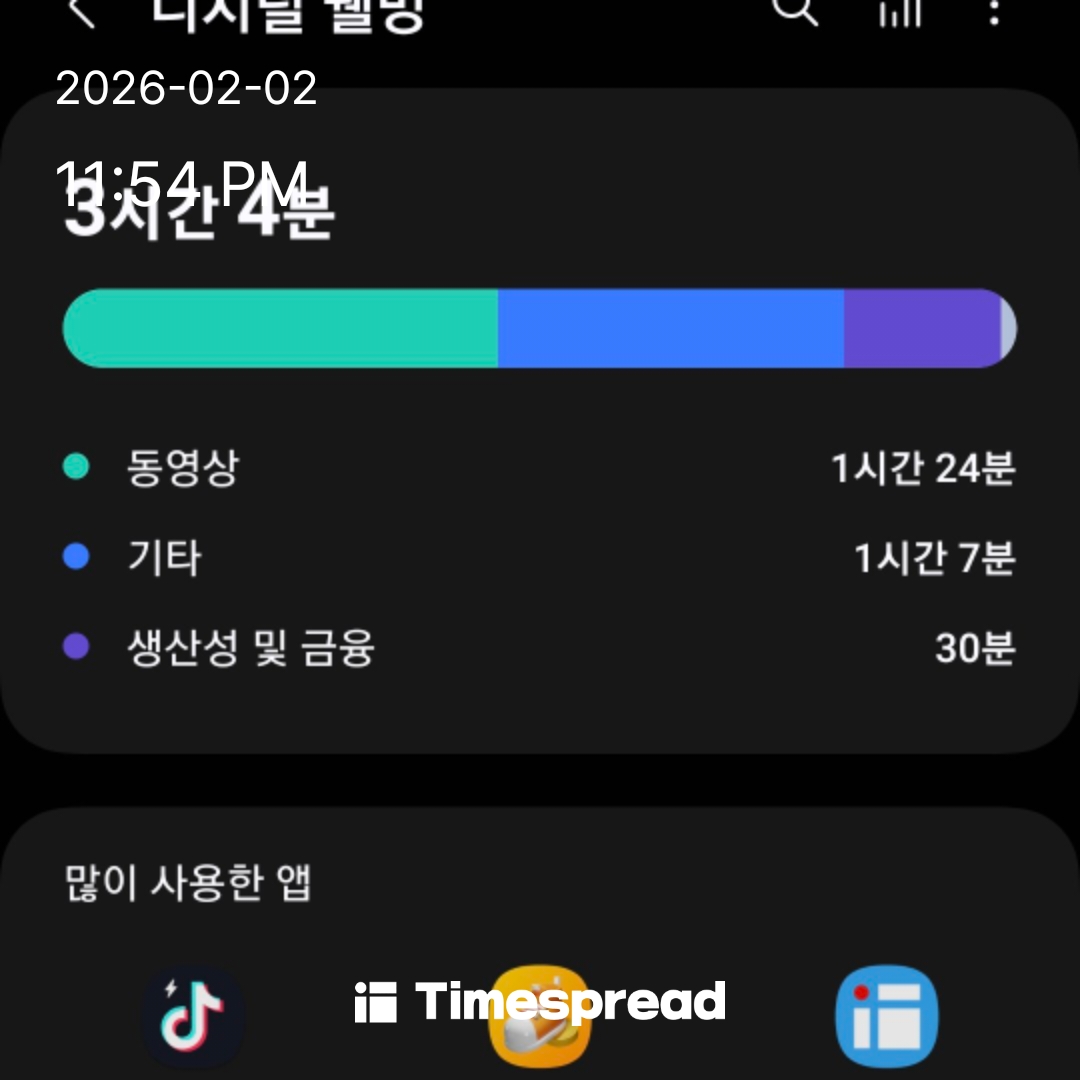The image size is (1080, 1080).
Task: Open the usage chart icon
Action: point(899,14)
